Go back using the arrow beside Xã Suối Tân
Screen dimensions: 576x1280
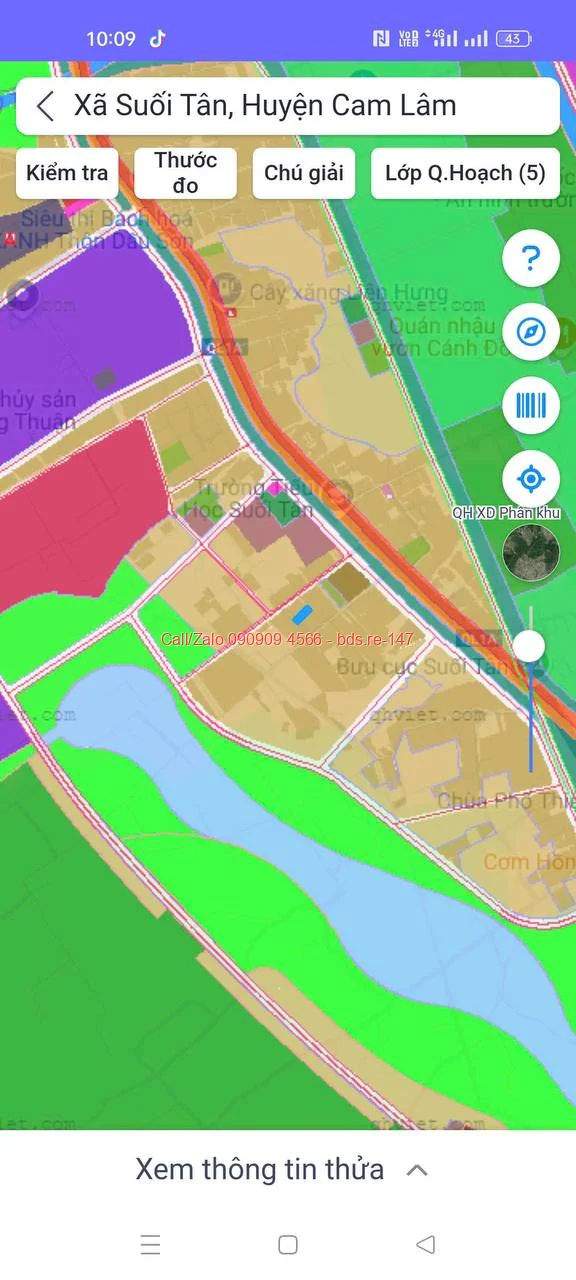coord(45,106)
